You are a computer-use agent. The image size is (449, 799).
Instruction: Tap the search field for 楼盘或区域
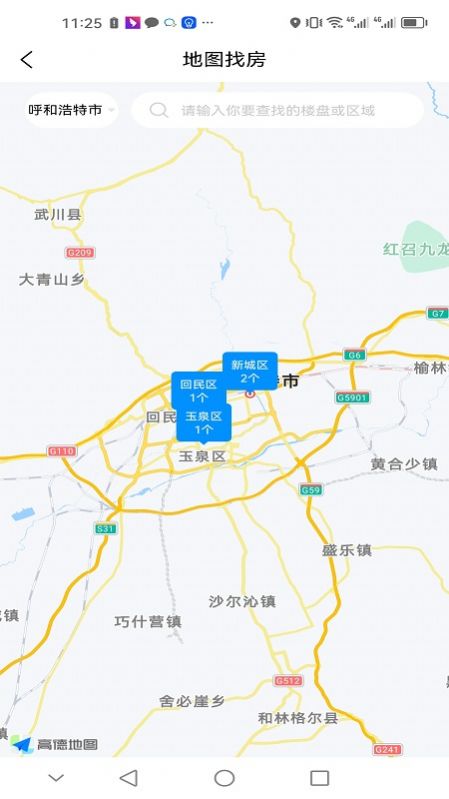coord(278,110)
